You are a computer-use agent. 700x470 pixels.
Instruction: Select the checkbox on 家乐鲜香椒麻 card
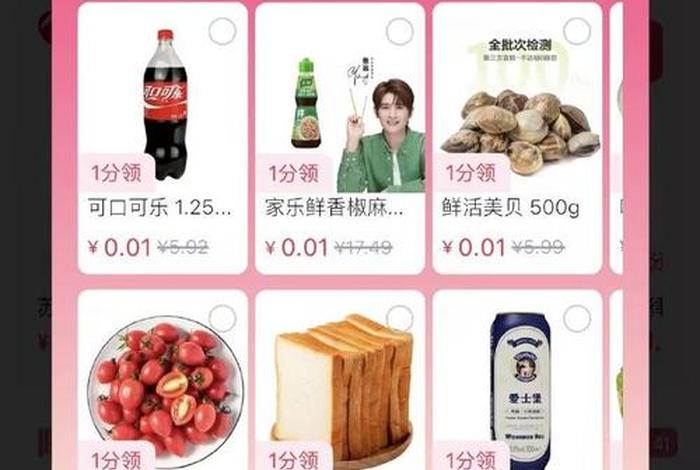coord(400,31)
